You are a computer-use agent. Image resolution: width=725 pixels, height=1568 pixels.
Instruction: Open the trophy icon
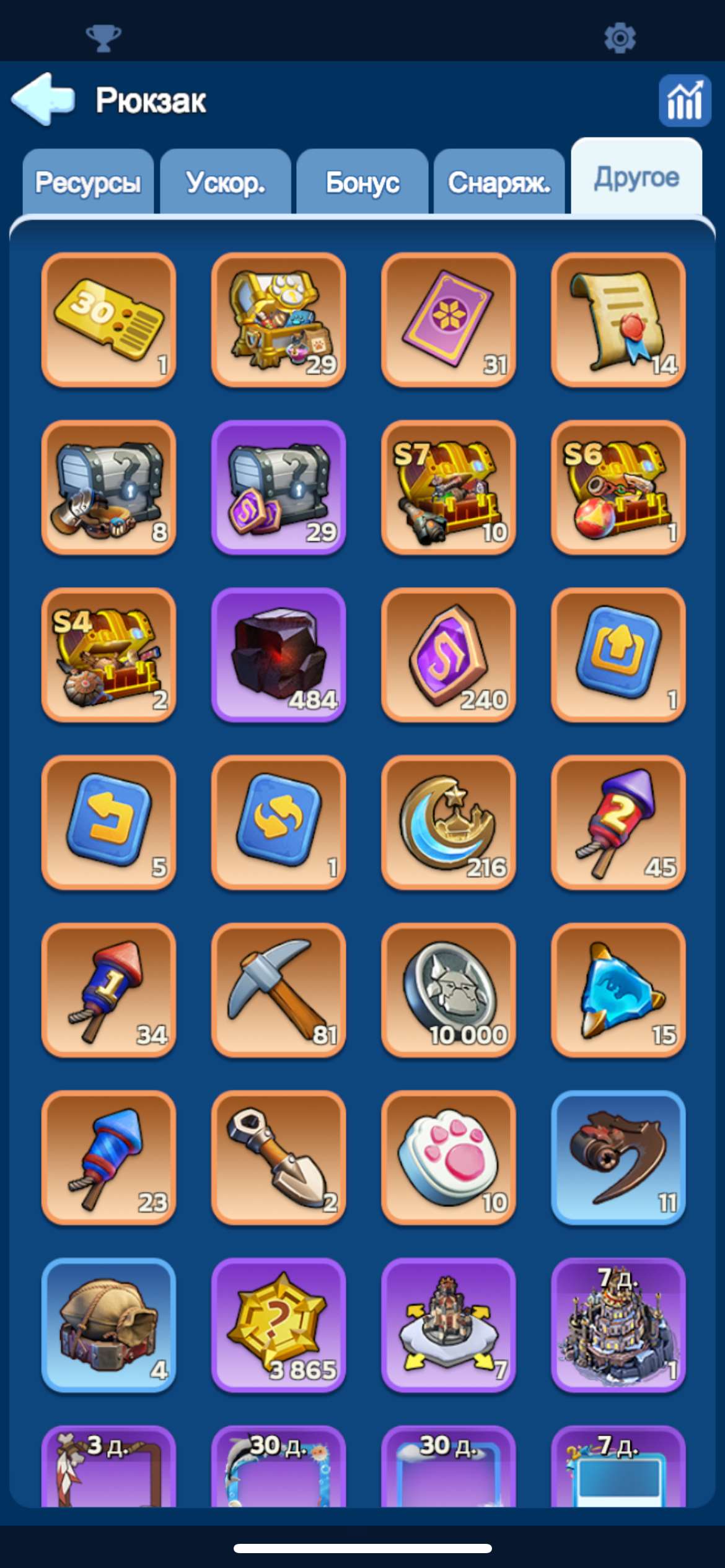tap(103, 38)
